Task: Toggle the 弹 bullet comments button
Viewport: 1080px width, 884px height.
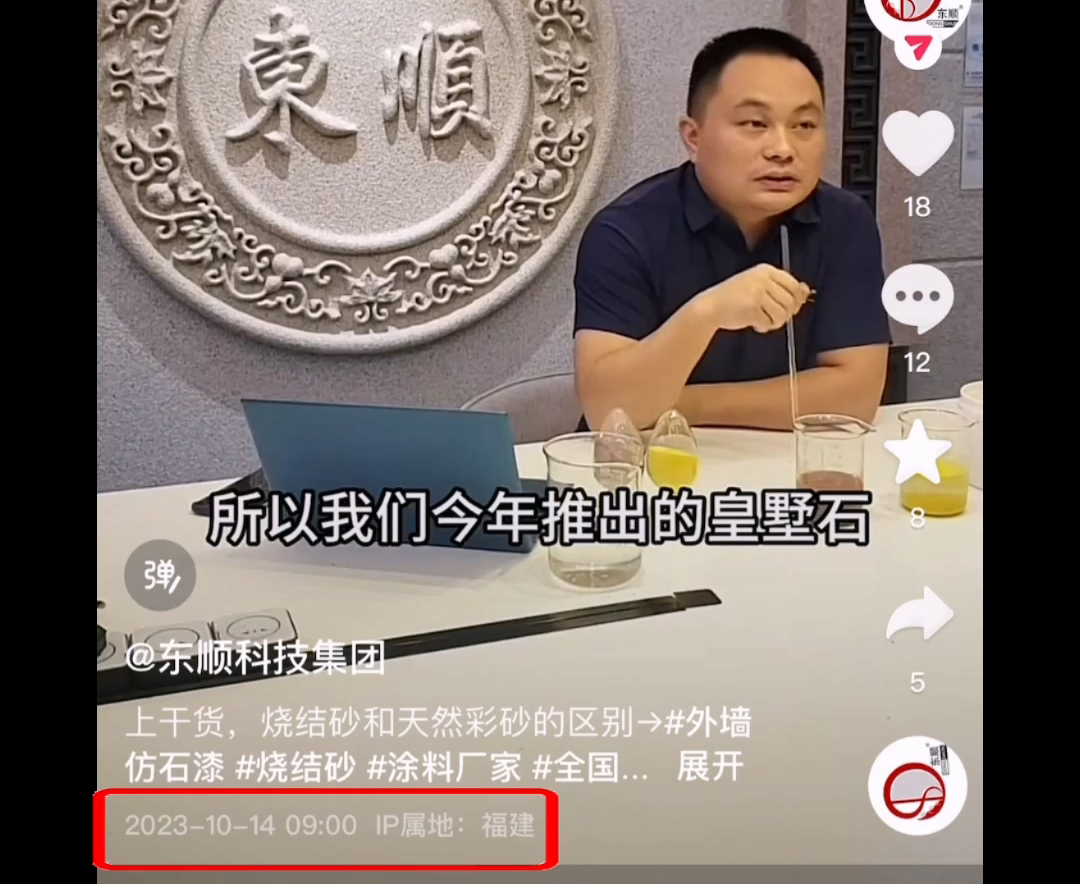Action: [x=160, y=575]
